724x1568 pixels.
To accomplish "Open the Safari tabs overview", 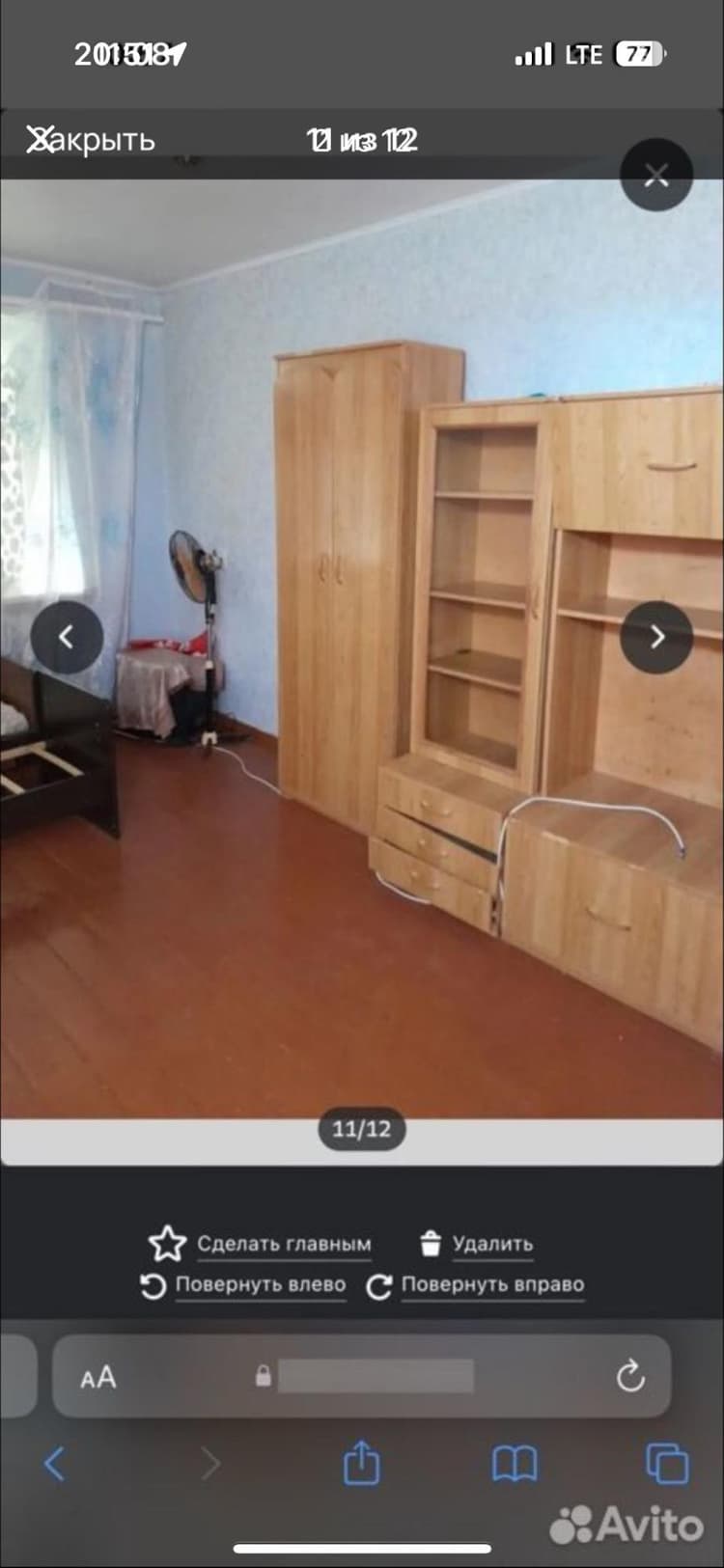I will [667, 1464].
